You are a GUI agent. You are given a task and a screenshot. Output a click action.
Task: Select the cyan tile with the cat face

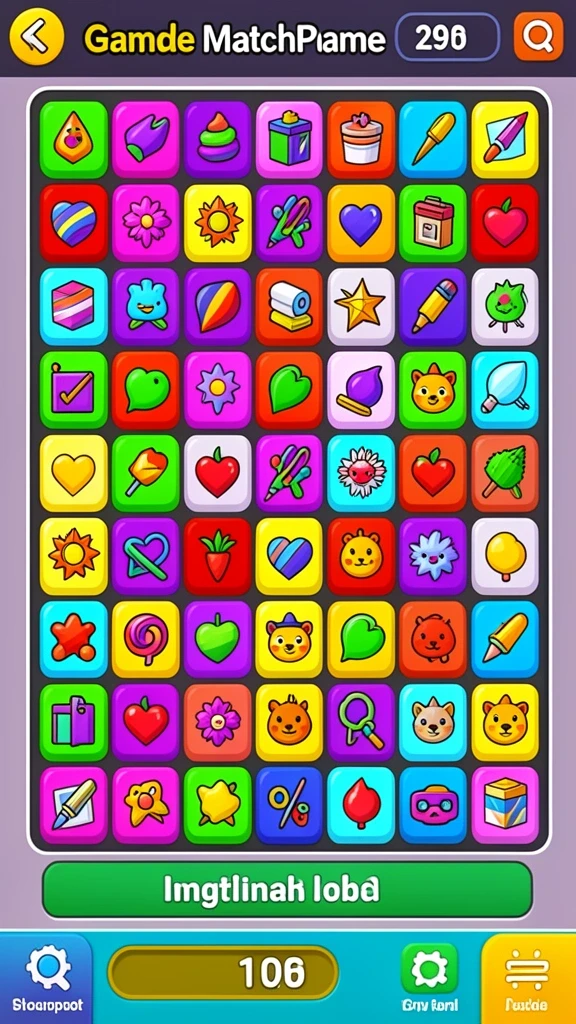(x=432, y=722)
